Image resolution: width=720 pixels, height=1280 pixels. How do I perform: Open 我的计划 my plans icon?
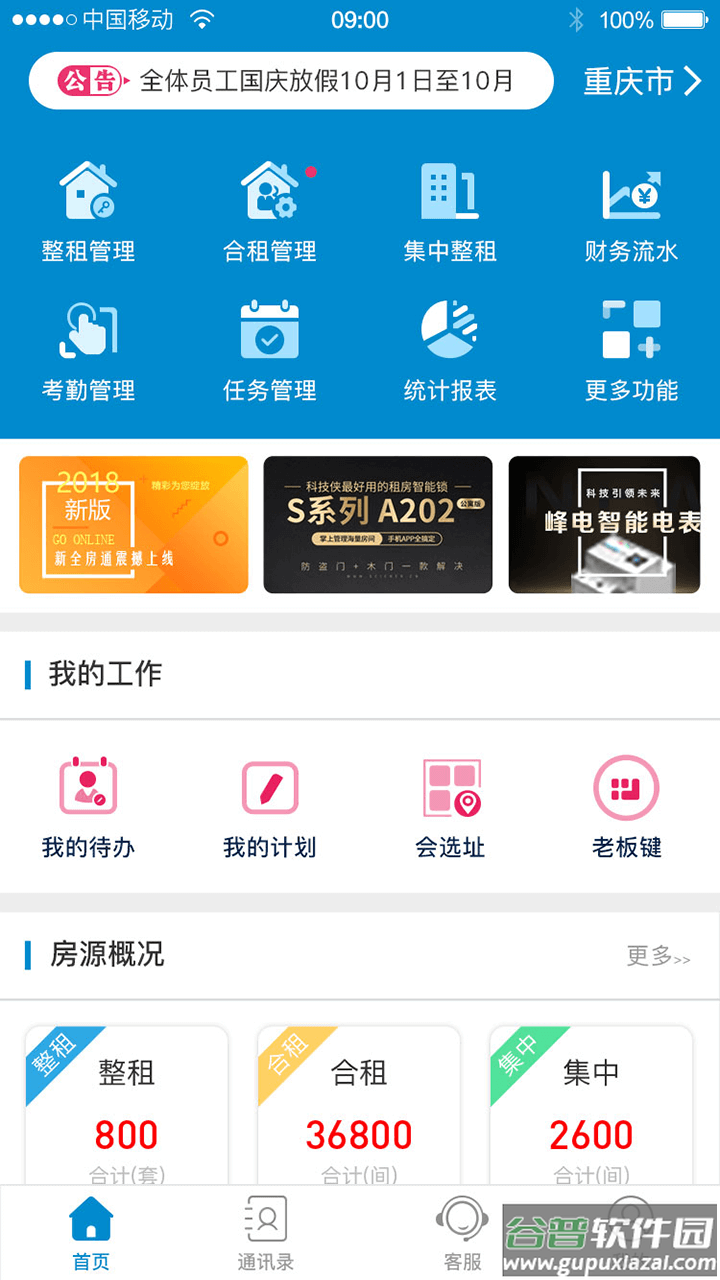tap(269, 805)
